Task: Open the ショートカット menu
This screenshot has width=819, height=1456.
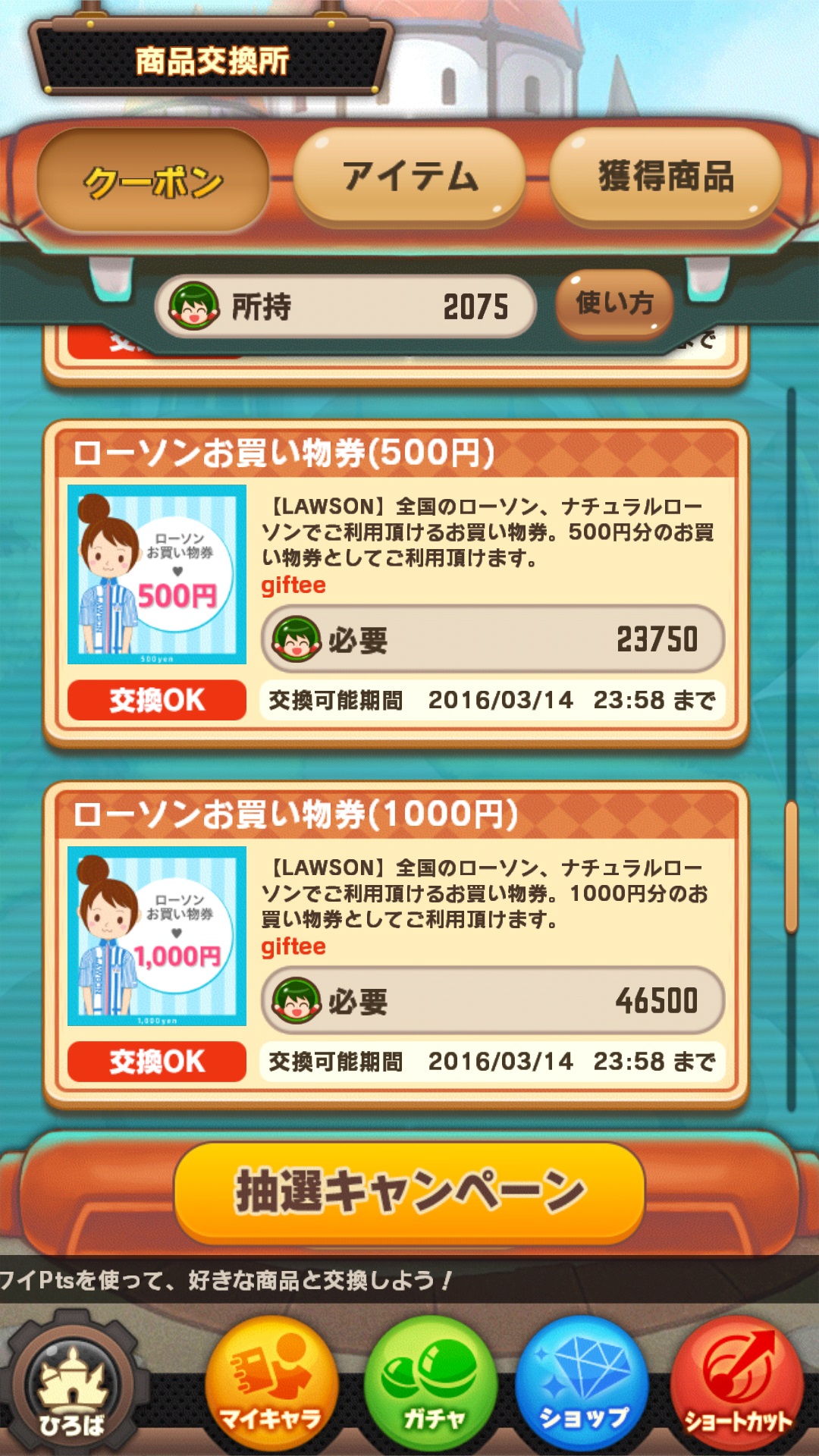Action: [x=737, y=1385]
